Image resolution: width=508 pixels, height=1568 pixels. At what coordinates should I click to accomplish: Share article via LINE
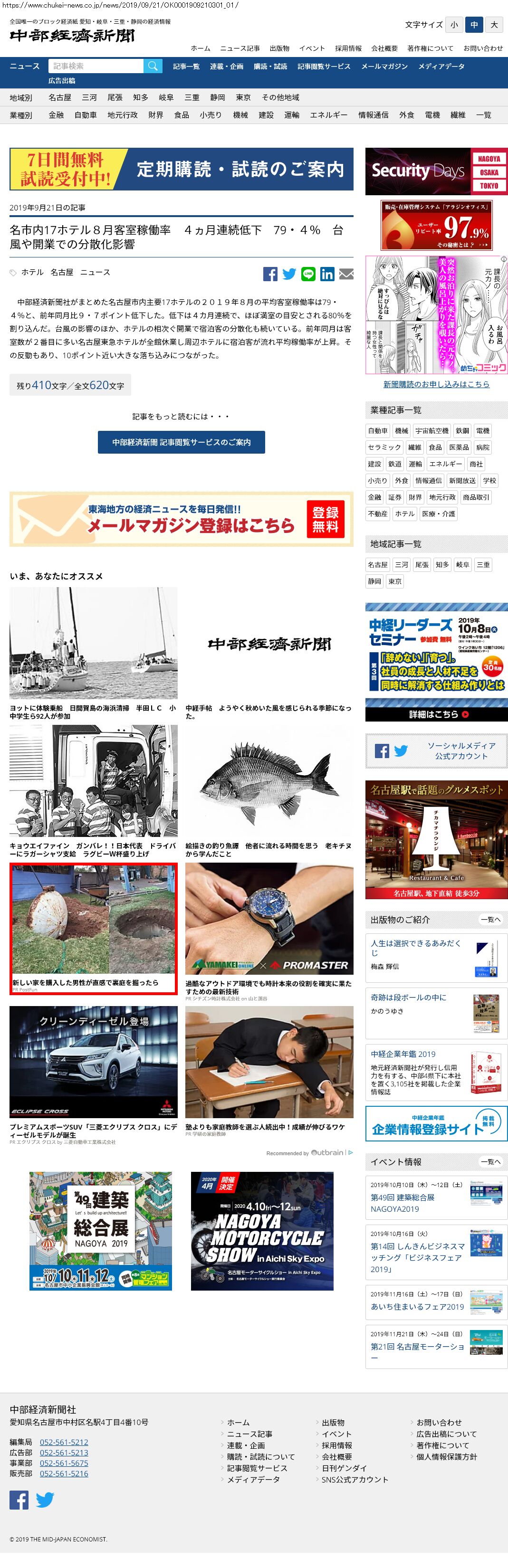[308, 274]
